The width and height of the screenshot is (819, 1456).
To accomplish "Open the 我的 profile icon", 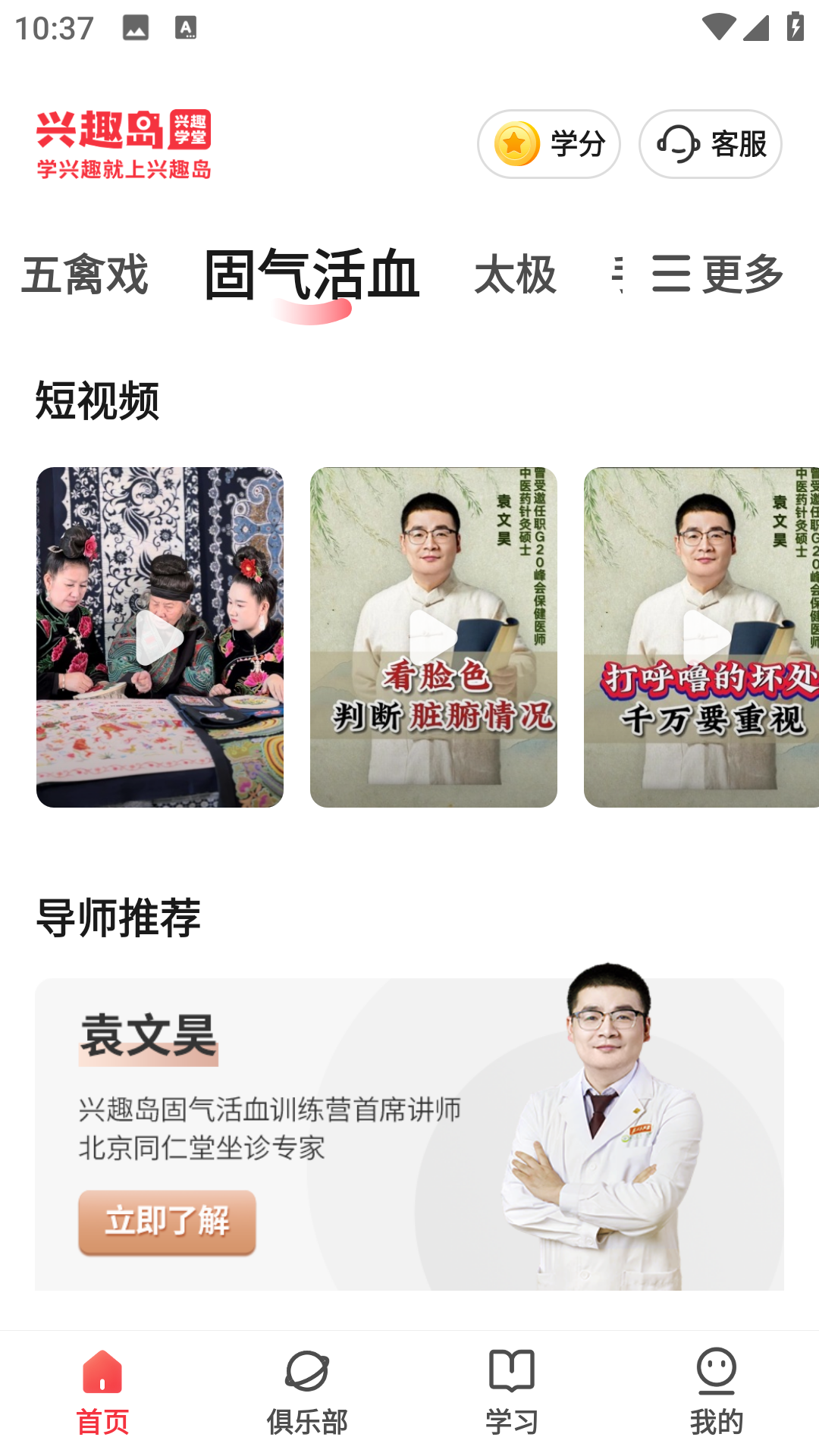I will coord(715,1371).
